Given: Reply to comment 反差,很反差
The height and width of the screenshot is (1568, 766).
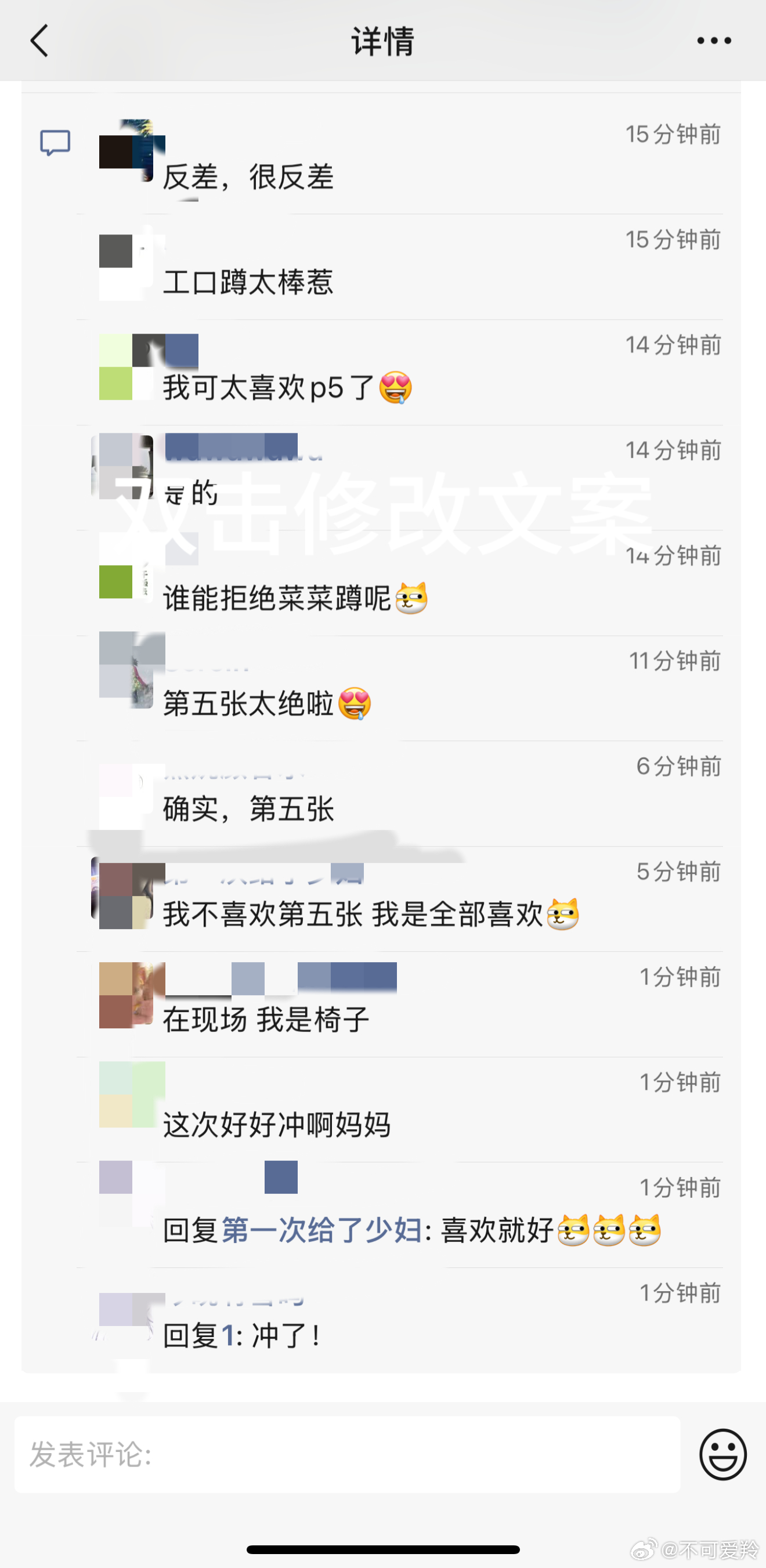Looking at the screenshot, I should pos(248,178).
